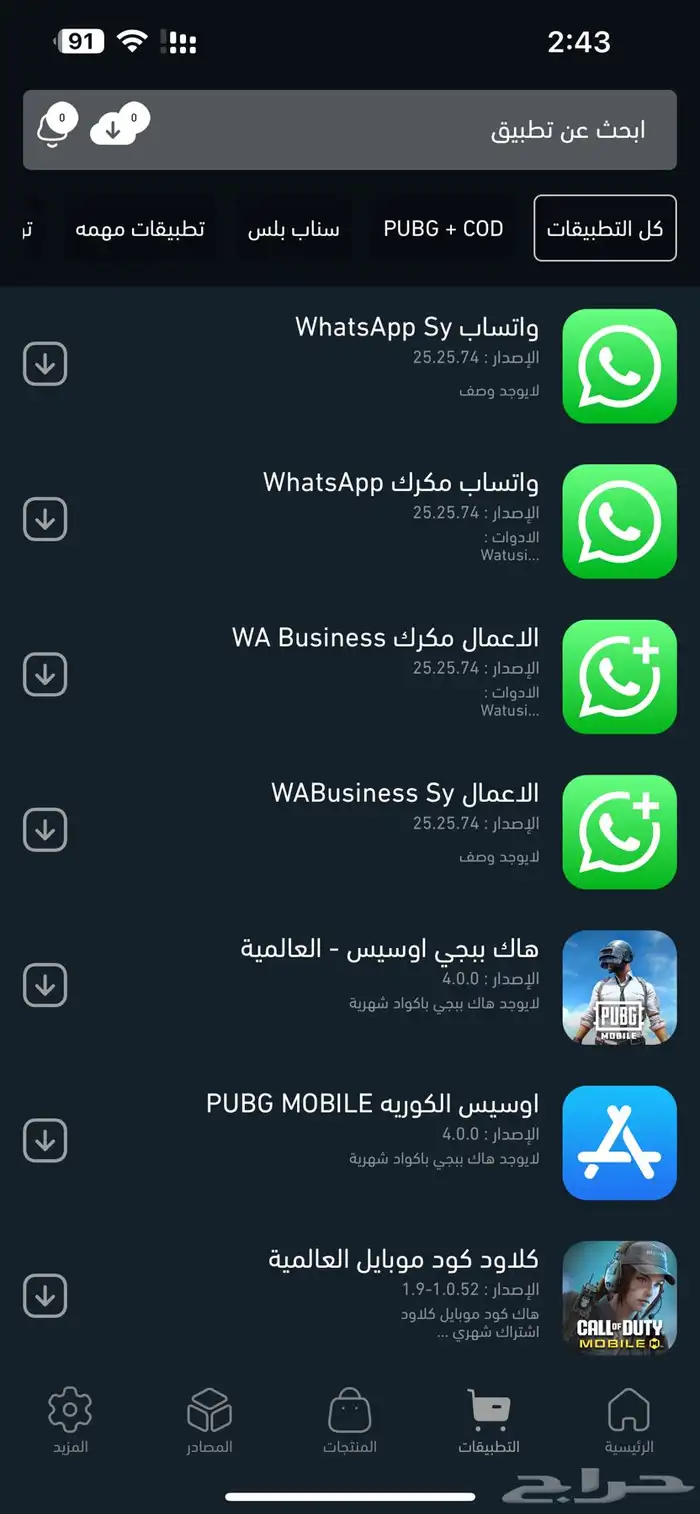The height and width of the screenshot is (1514, 700).
Task: Open the واتساب مكرك WhatsApp app row
Action: pos(350,520)
